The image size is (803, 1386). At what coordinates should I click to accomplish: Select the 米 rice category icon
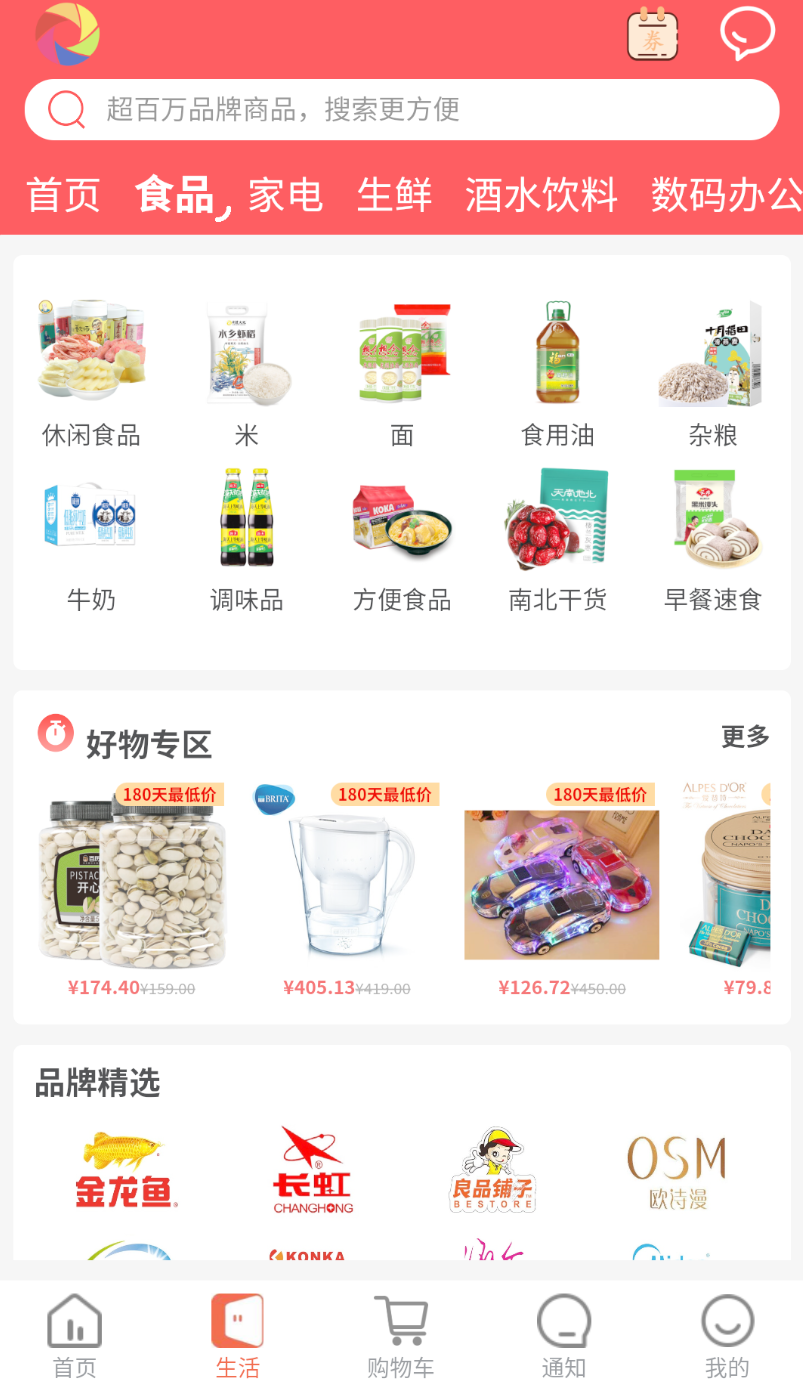coord(246,352)
